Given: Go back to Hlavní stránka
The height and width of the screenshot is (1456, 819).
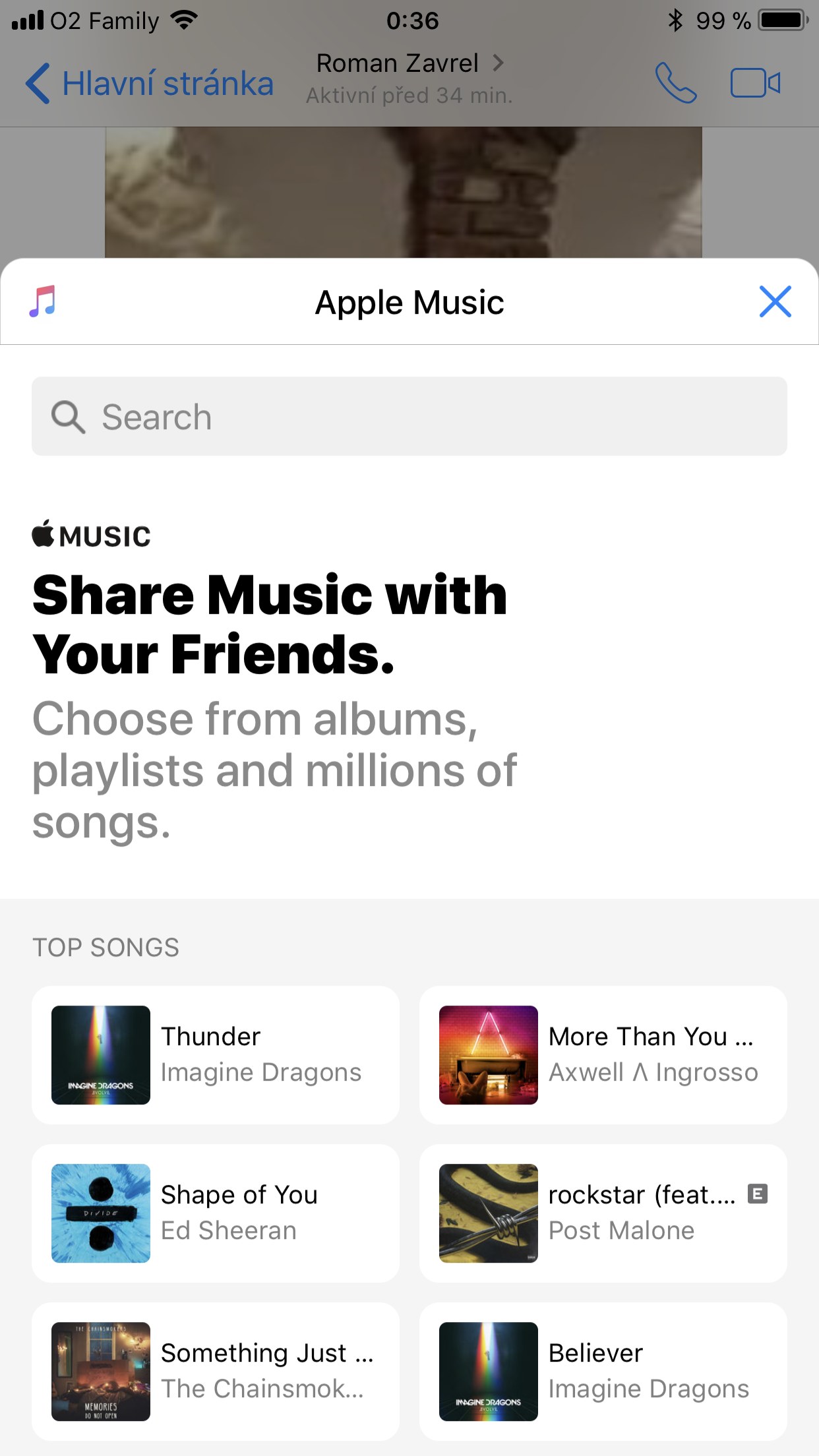Looking at the screenshot, I should click(150, 84).
